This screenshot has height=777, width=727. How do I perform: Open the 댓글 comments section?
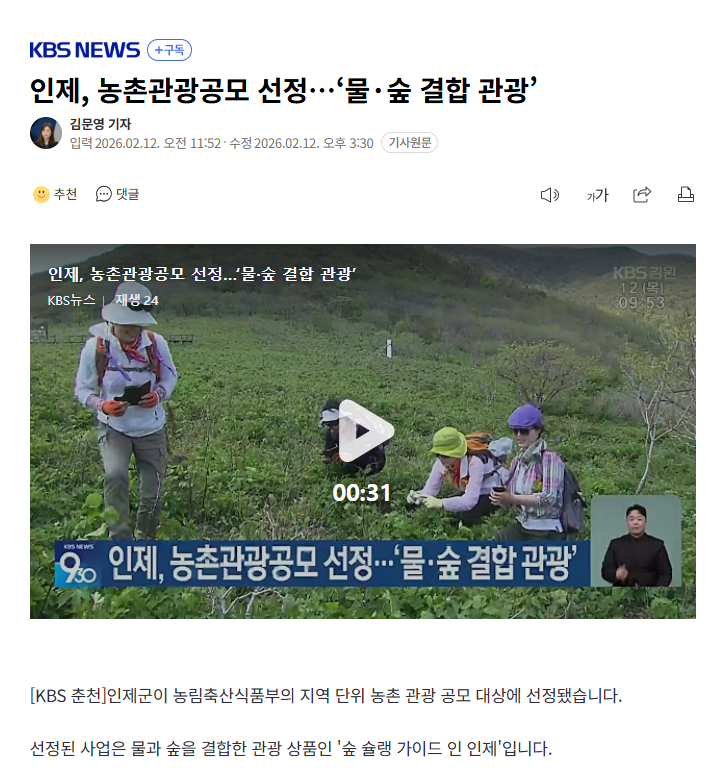[x=118, y=194]
